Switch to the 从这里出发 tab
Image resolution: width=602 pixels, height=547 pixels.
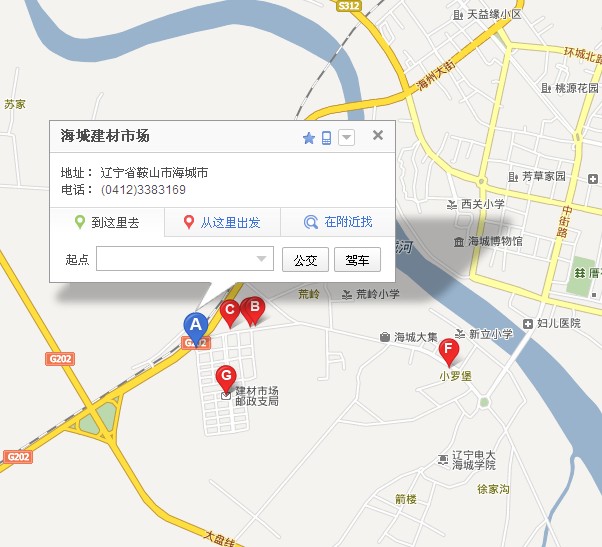[x=222, y=223]
